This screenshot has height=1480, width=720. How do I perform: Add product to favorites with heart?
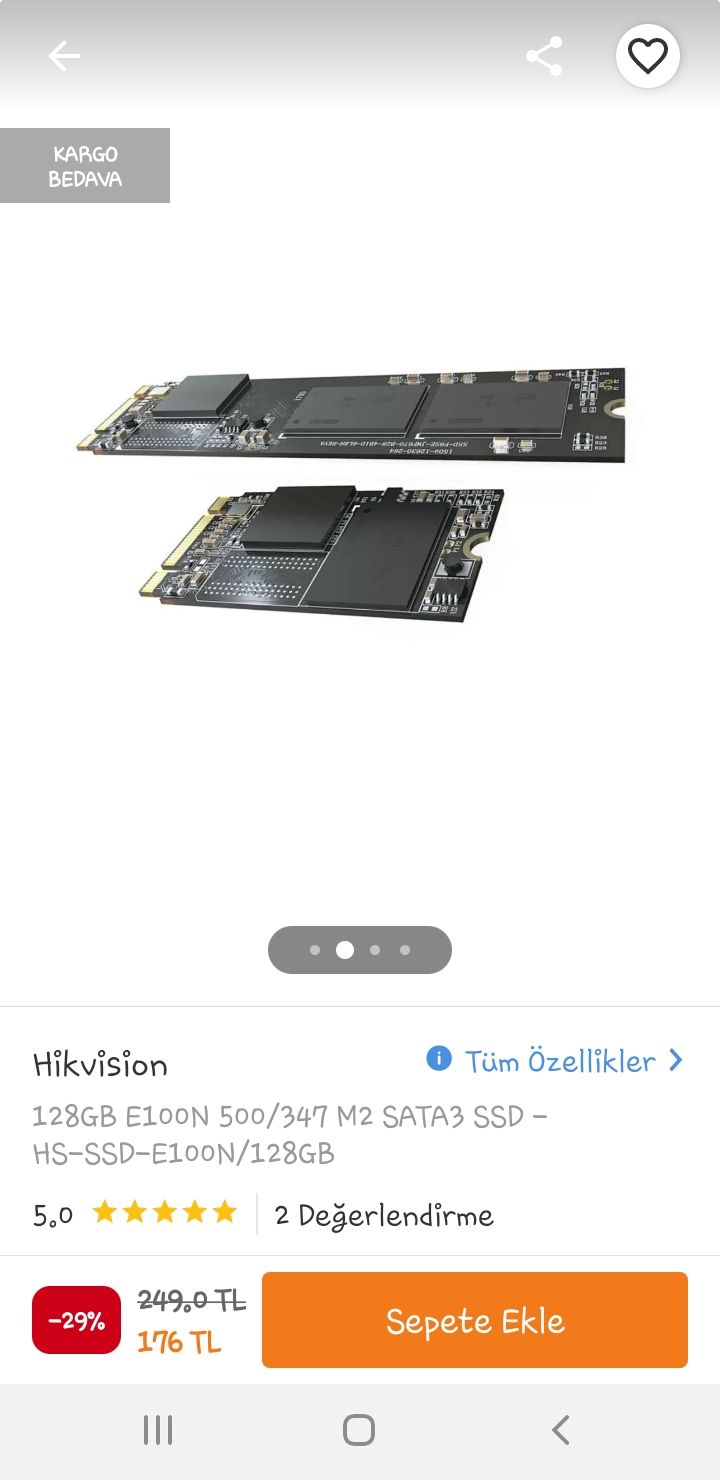click(x=647, y=56)
